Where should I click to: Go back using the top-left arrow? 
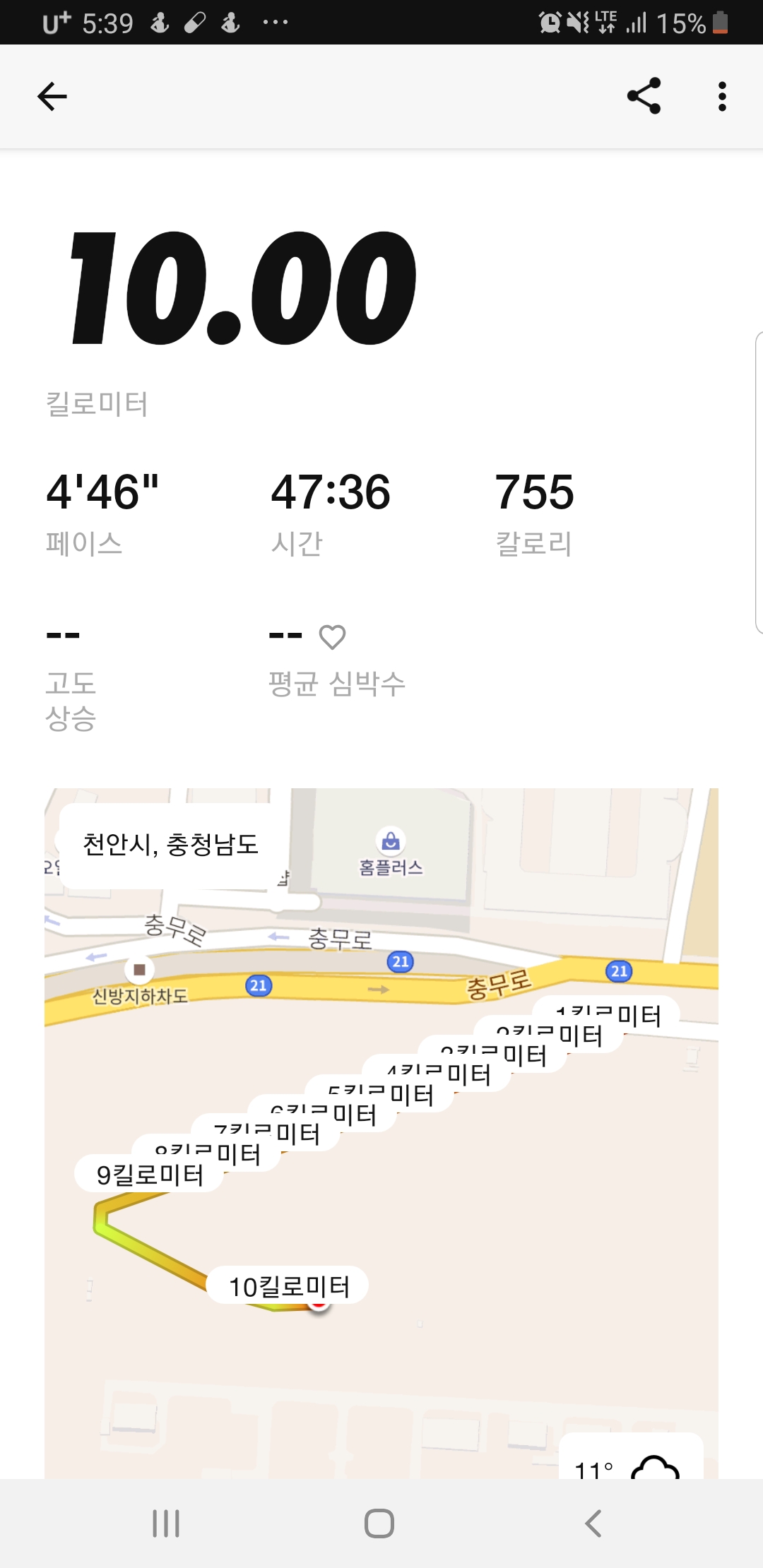(52, 97)
